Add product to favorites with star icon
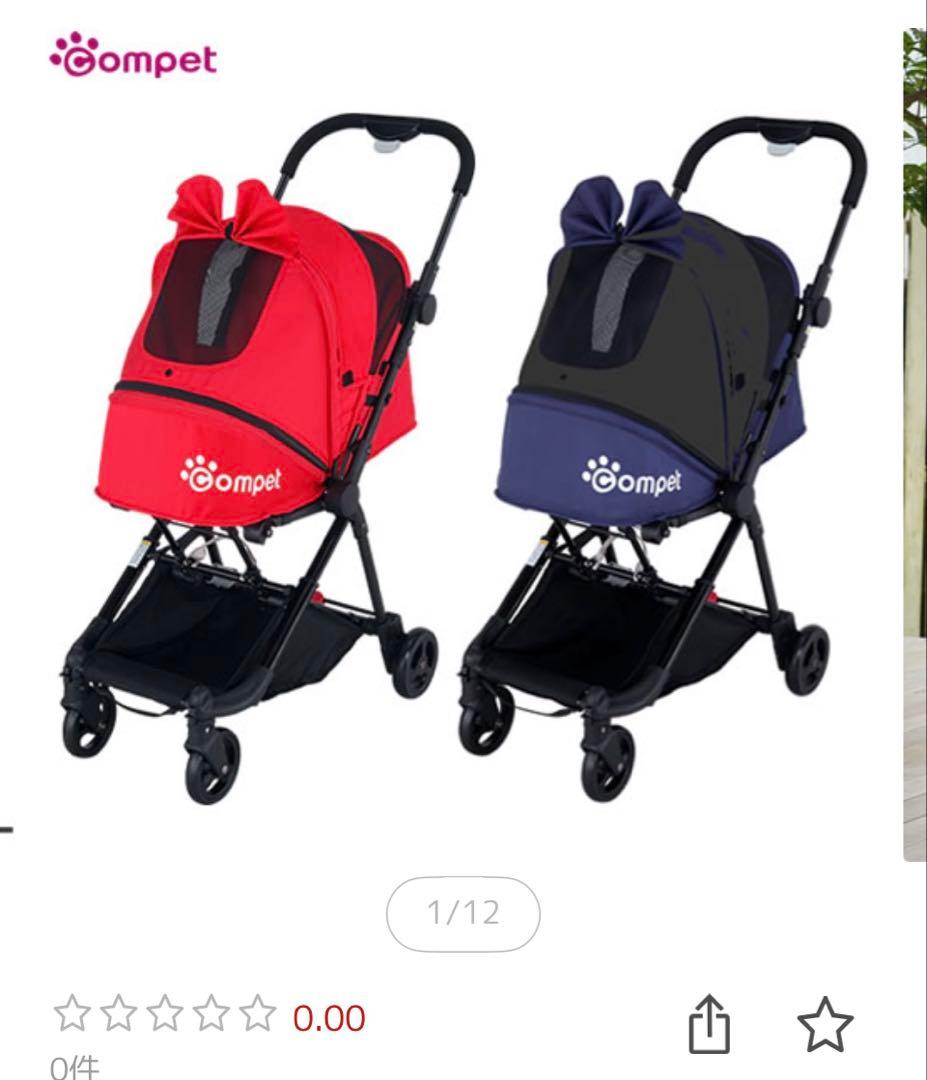927x1080 pixels. click(825, 1025)
